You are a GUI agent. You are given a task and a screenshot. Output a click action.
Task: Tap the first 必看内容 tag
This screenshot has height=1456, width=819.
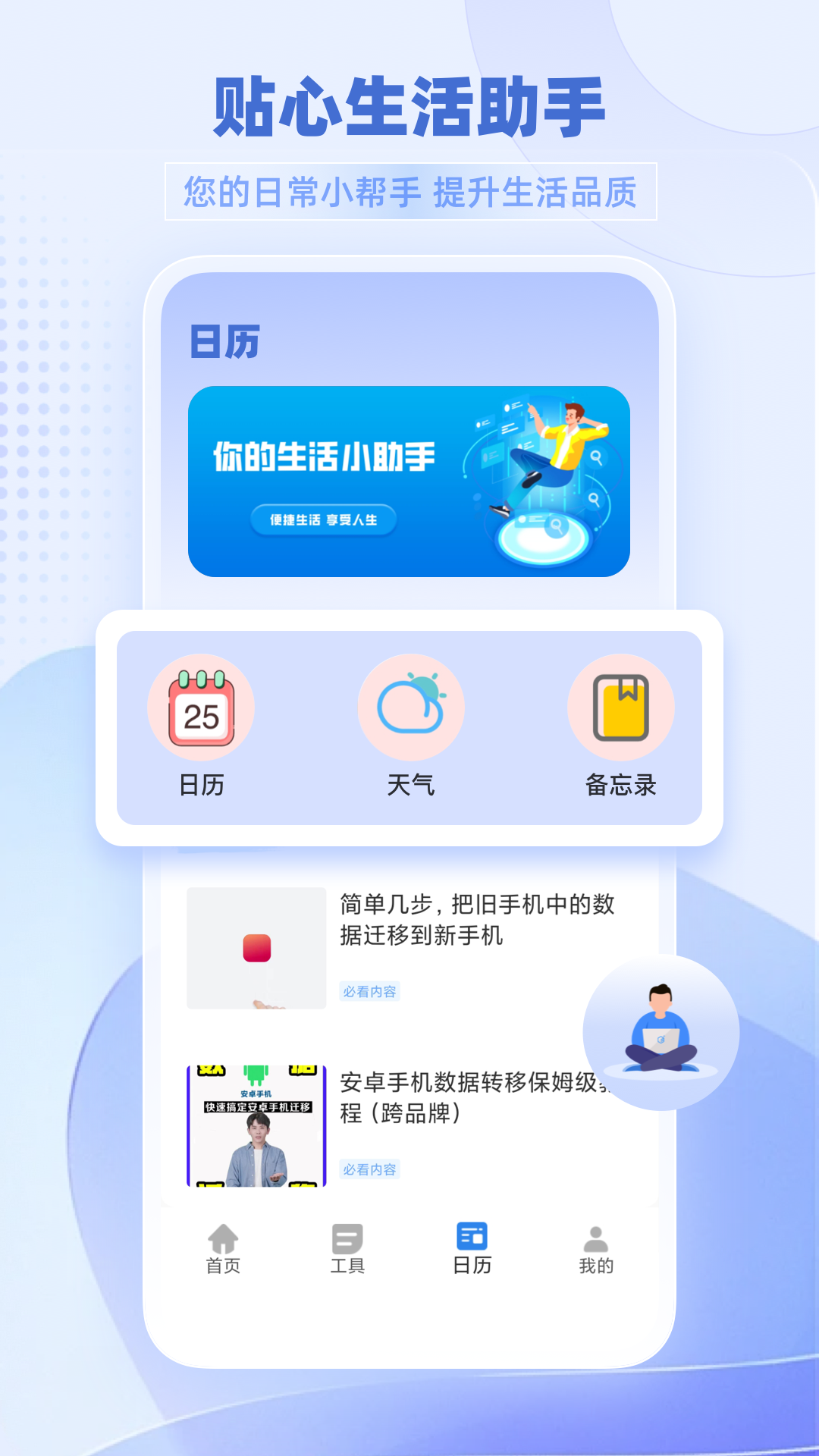click(371, 991)
